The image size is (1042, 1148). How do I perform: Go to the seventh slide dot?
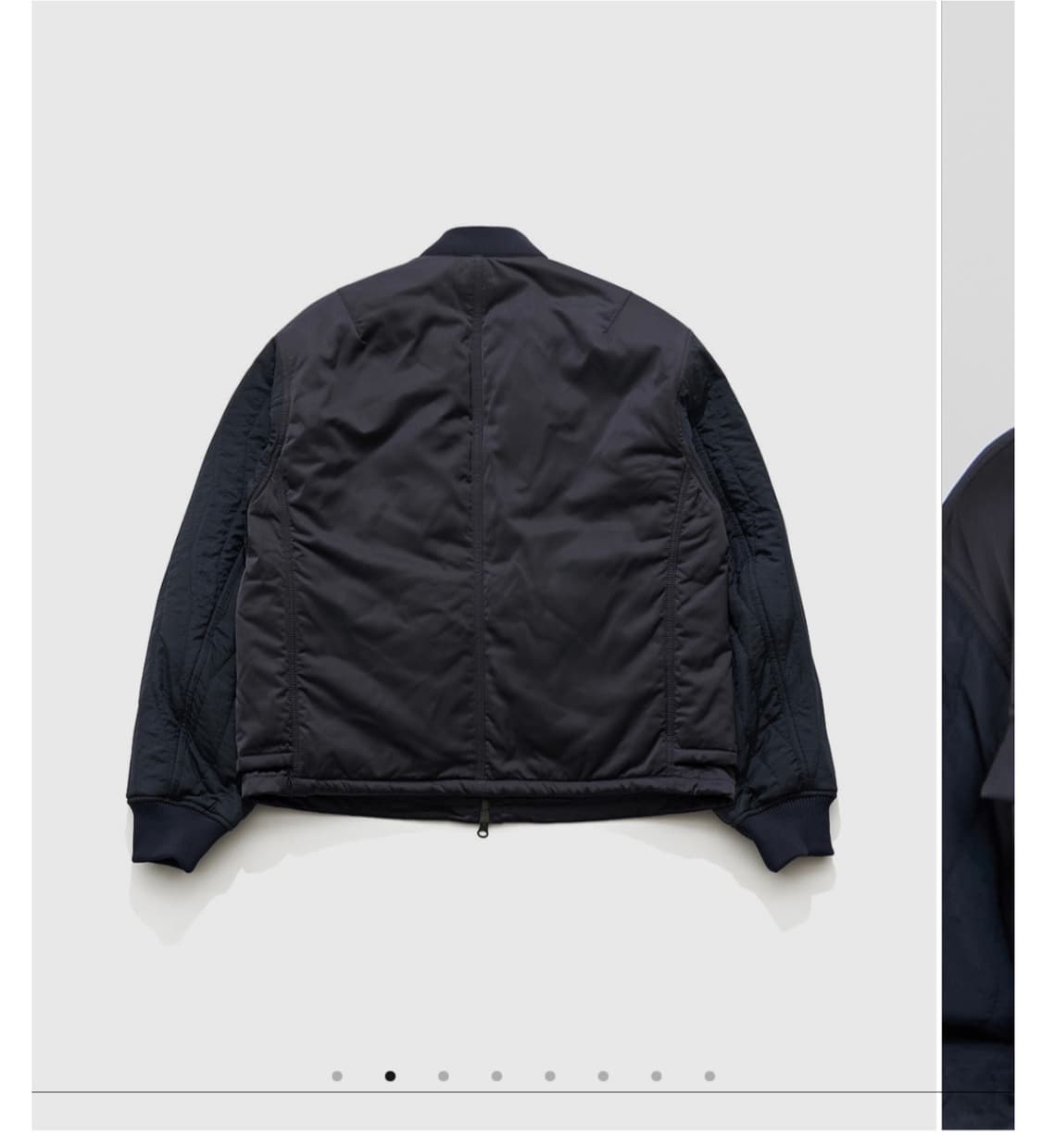[x=656, y=1077]
